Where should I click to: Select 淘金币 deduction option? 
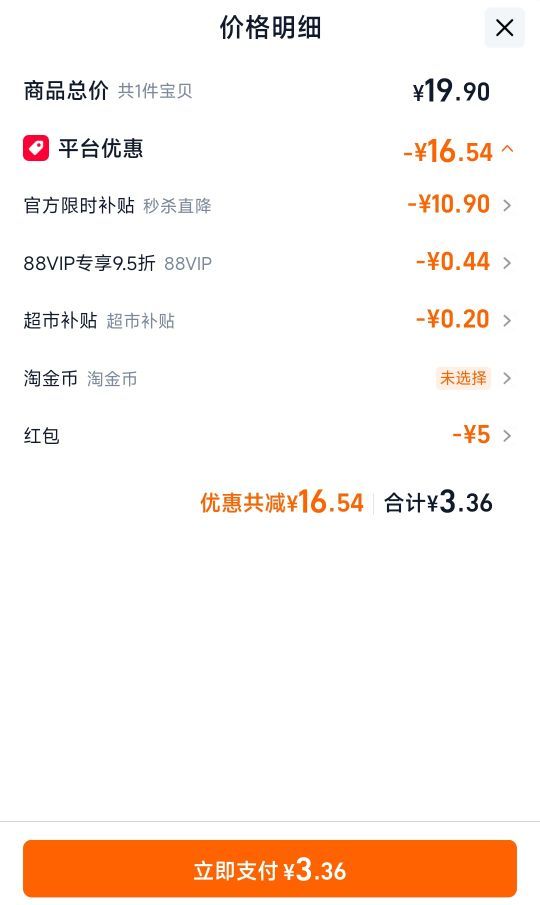[268, 378]
